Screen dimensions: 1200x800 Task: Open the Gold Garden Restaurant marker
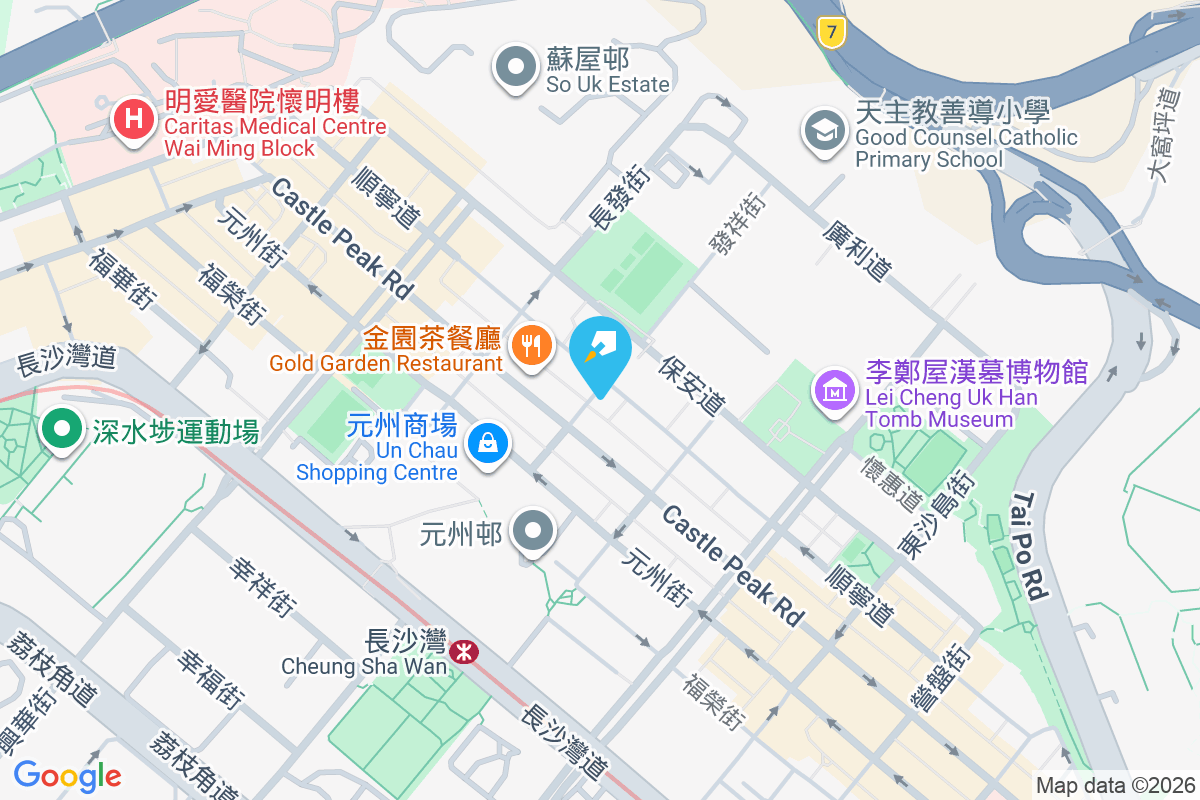pyautogui.click(x=532, y=347)
